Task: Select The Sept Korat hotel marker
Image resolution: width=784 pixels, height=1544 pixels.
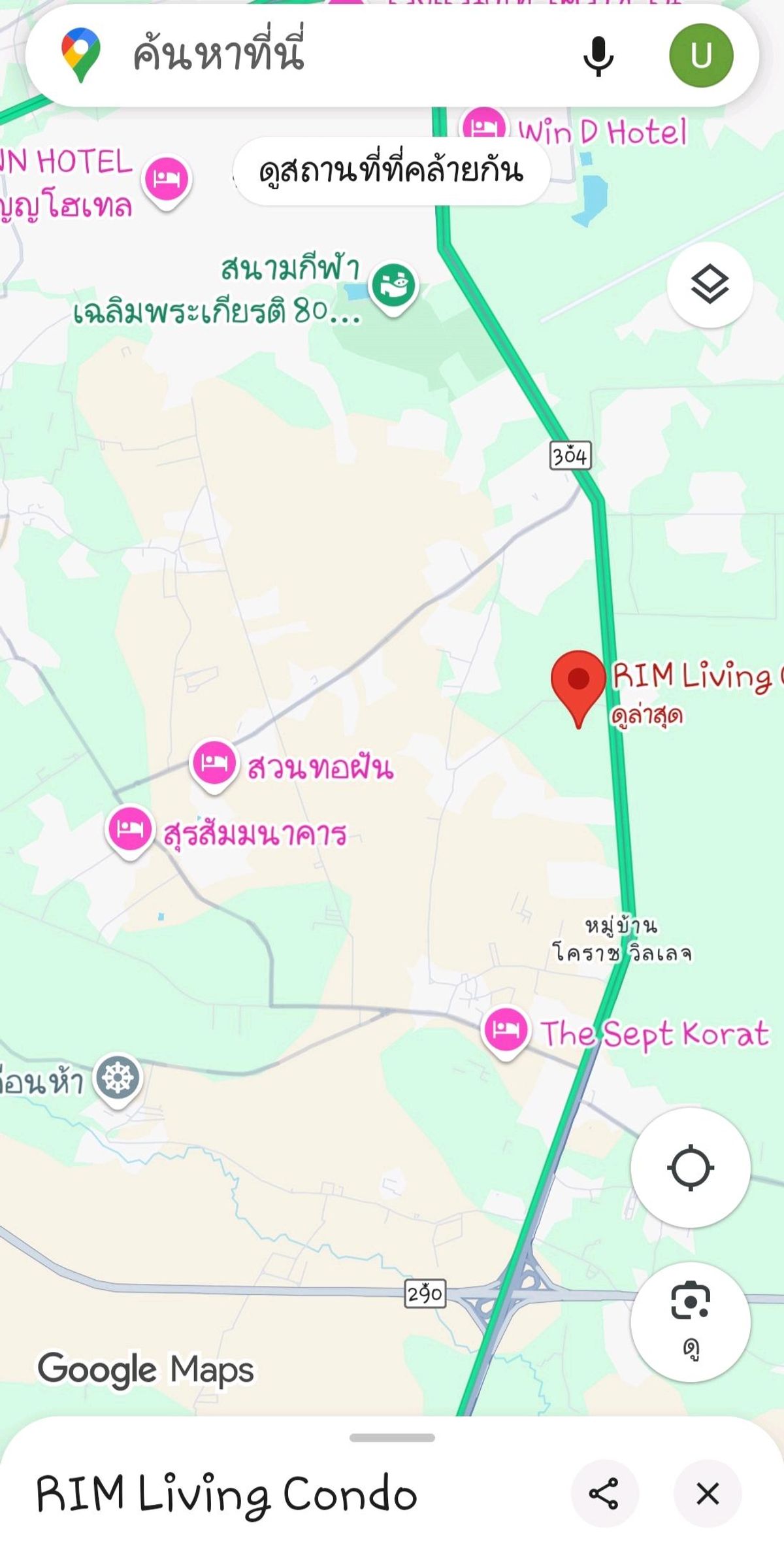Action: point(506,1032)
